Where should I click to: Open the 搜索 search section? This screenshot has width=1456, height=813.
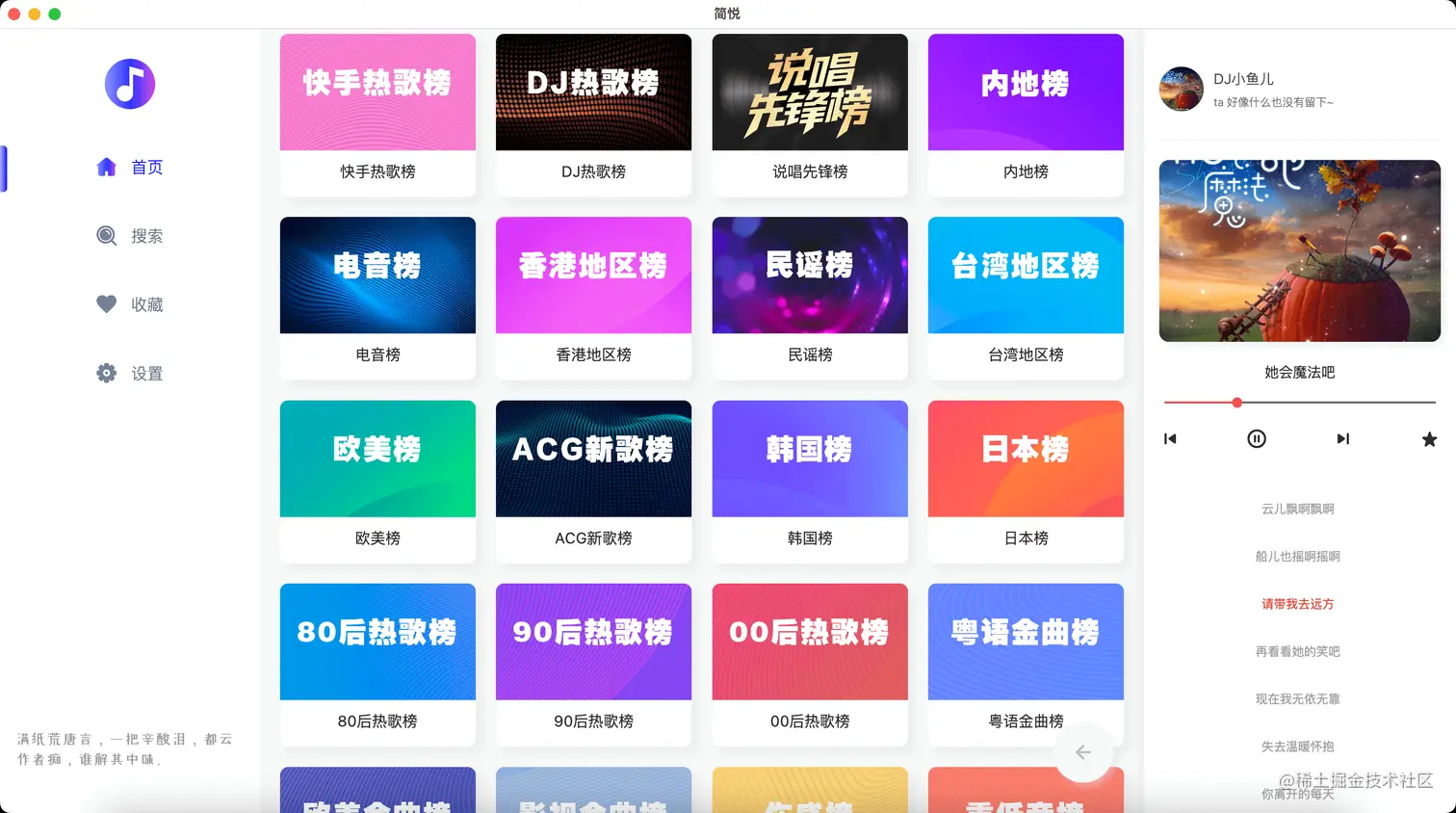coord(130,236)
